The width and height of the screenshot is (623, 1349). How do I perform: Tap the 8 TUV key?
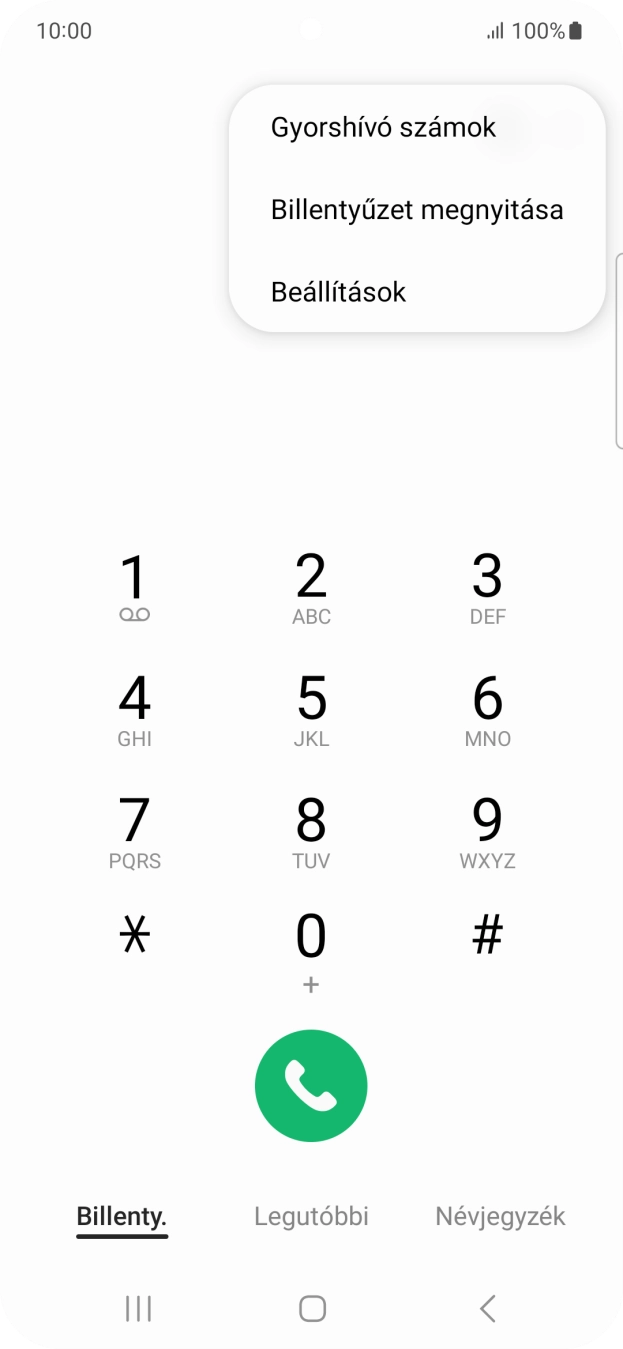click(311, 831)
